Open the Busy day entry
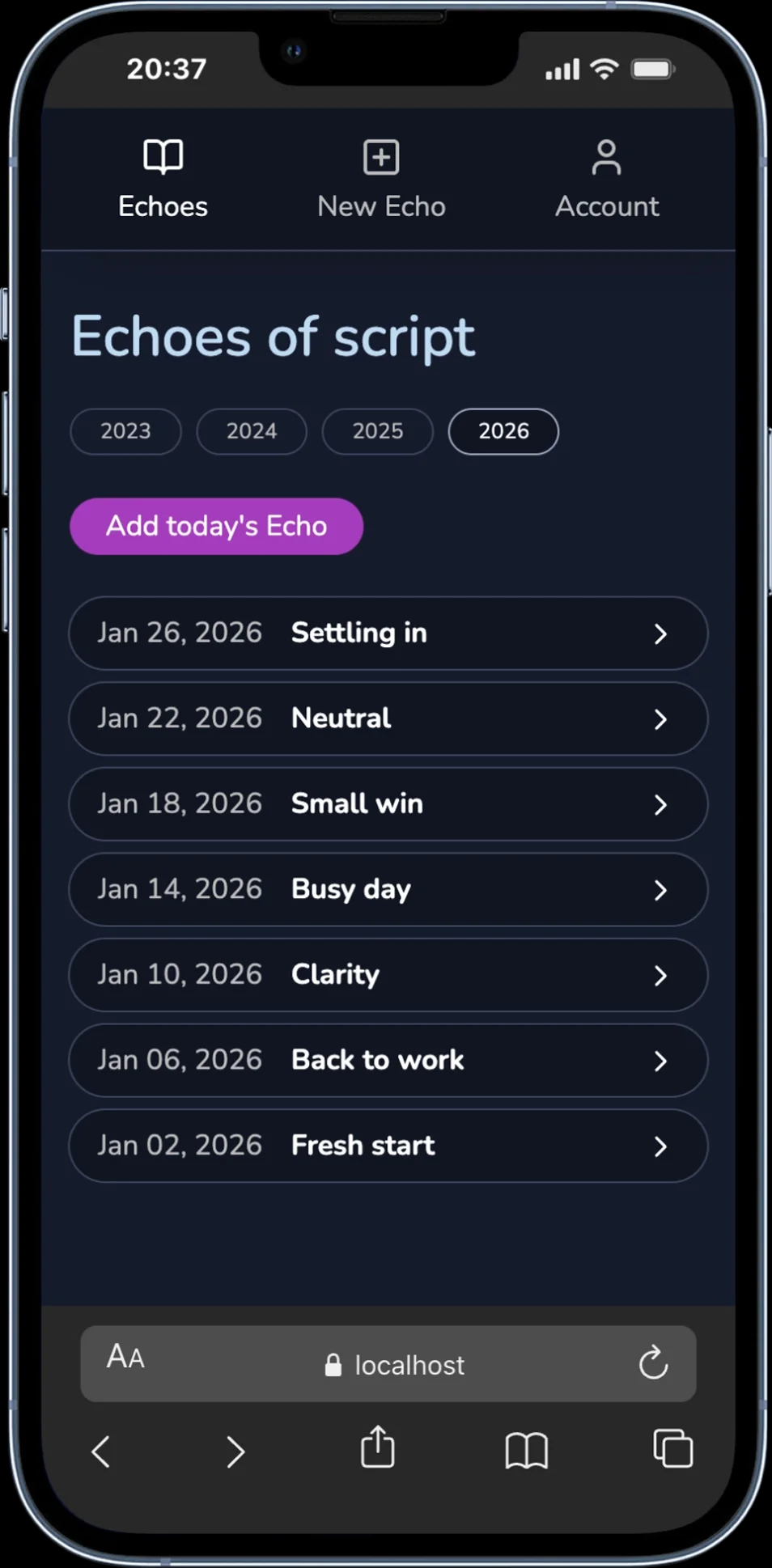This screenshot has width=772, height=1568. [x=388, y=889]
